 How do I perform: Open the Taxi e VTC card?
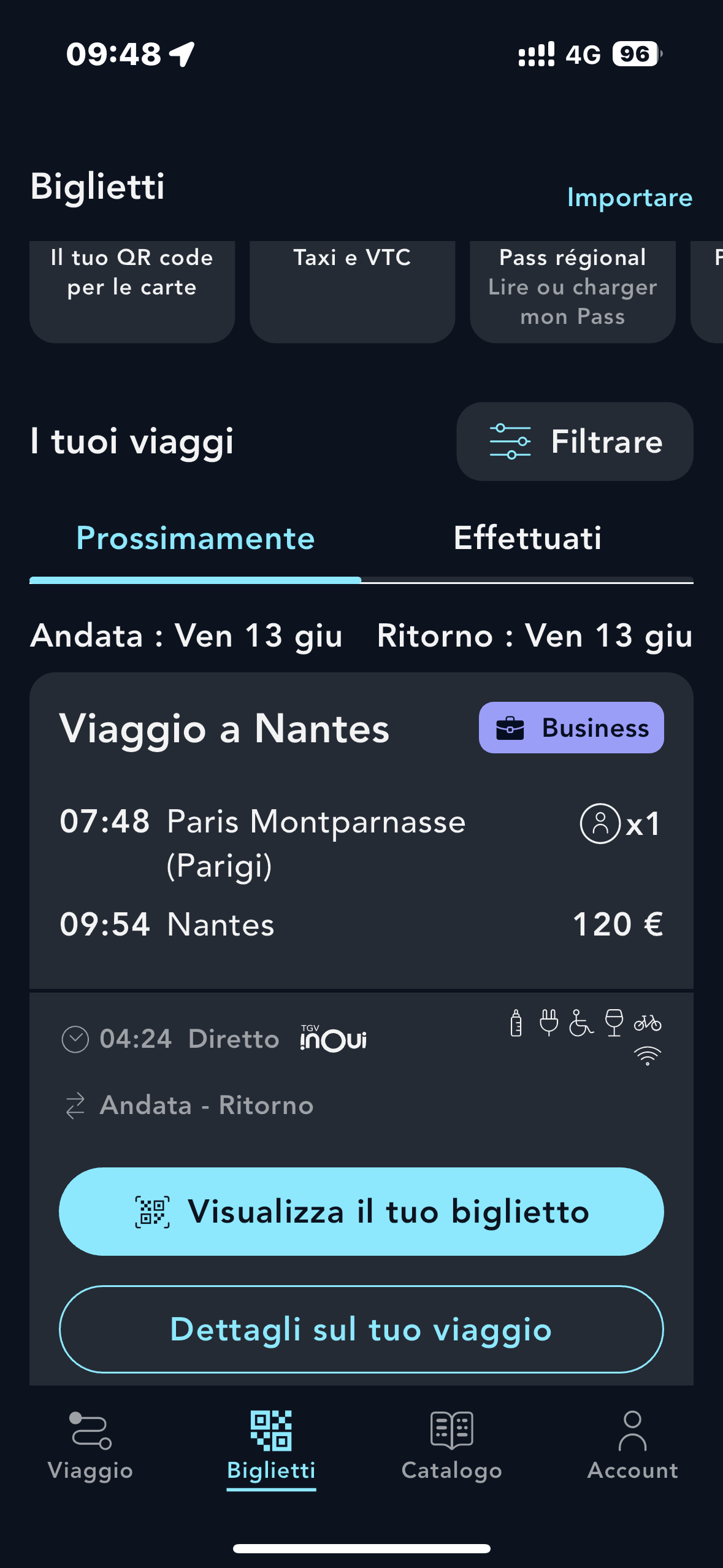[352, 290]
